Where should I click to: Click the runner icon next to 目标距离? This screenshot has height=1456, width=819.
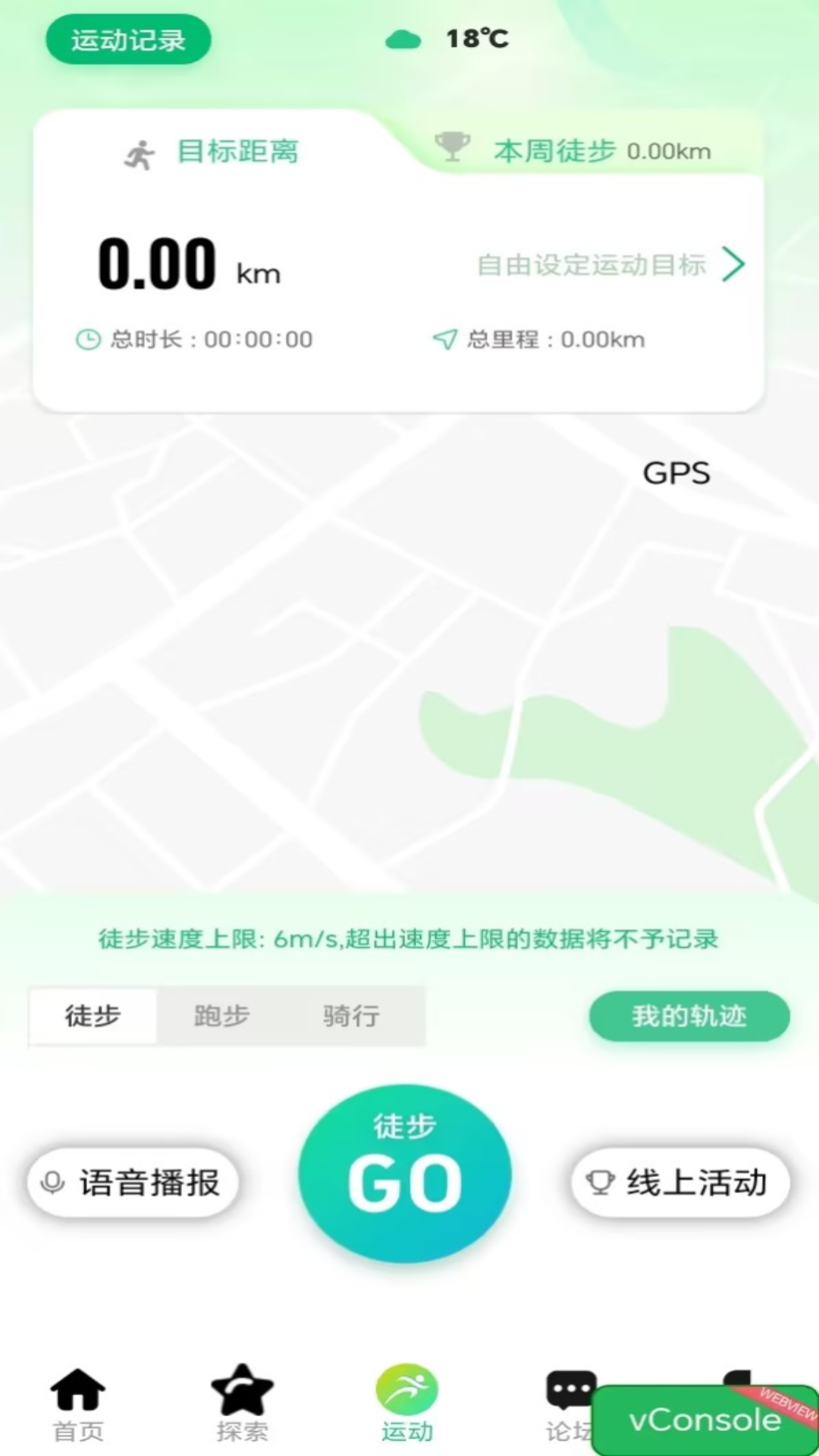tap(140, 151)
